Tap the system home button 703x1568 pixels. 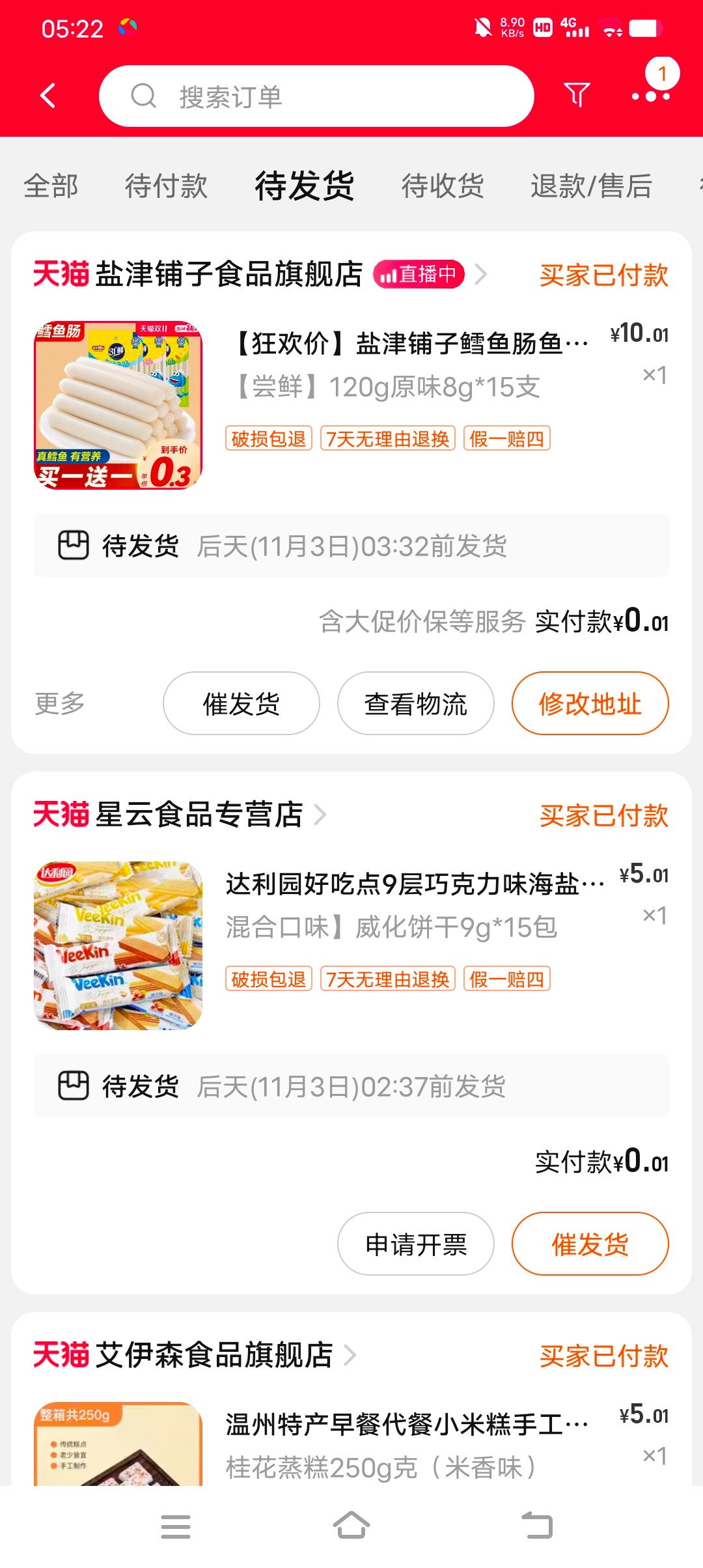coord(351,1526)
